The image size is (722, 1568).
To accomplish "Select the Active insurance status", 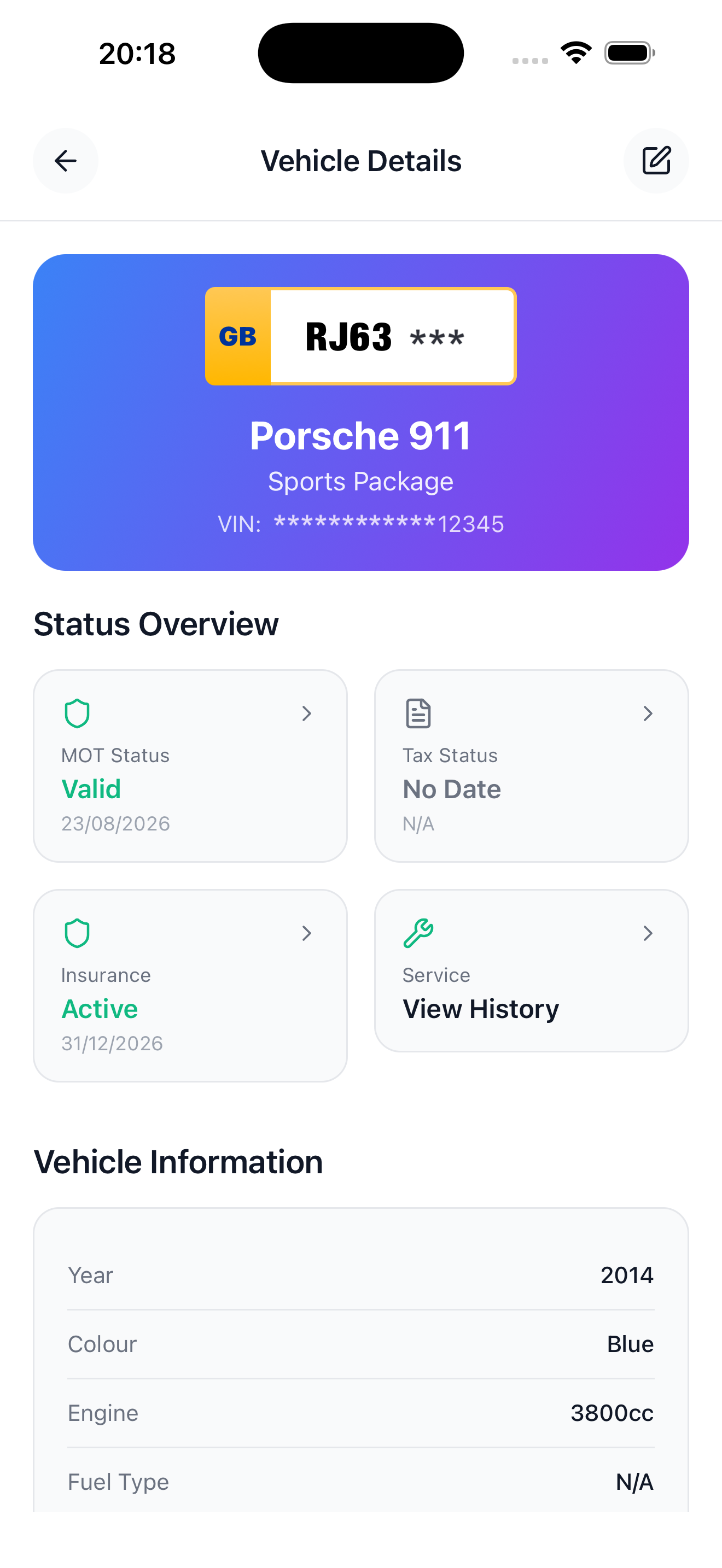I will click(99, 1009).
